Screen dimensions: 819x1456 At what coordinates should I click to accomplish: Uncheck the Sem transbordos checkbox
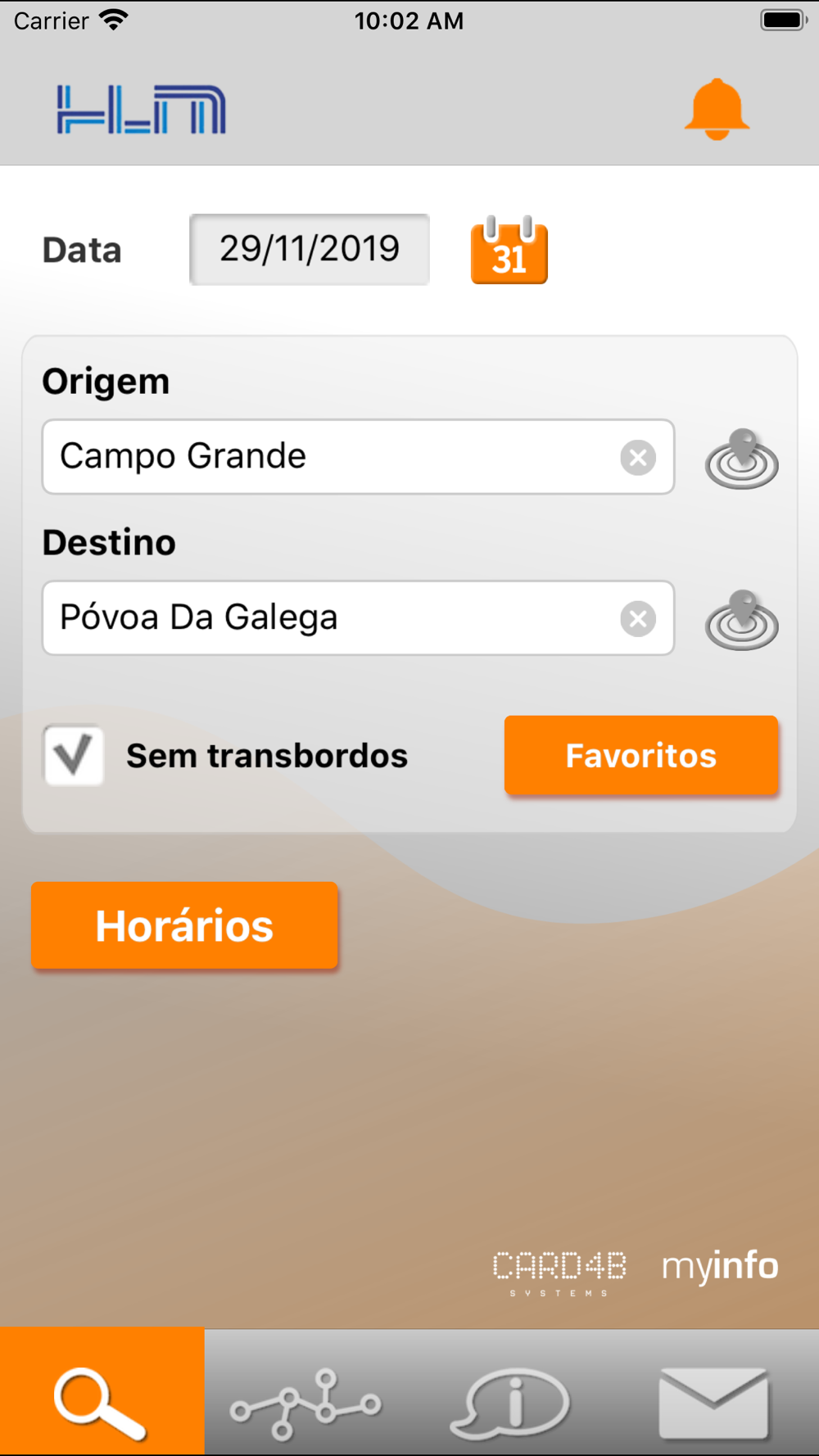point(74,756)
